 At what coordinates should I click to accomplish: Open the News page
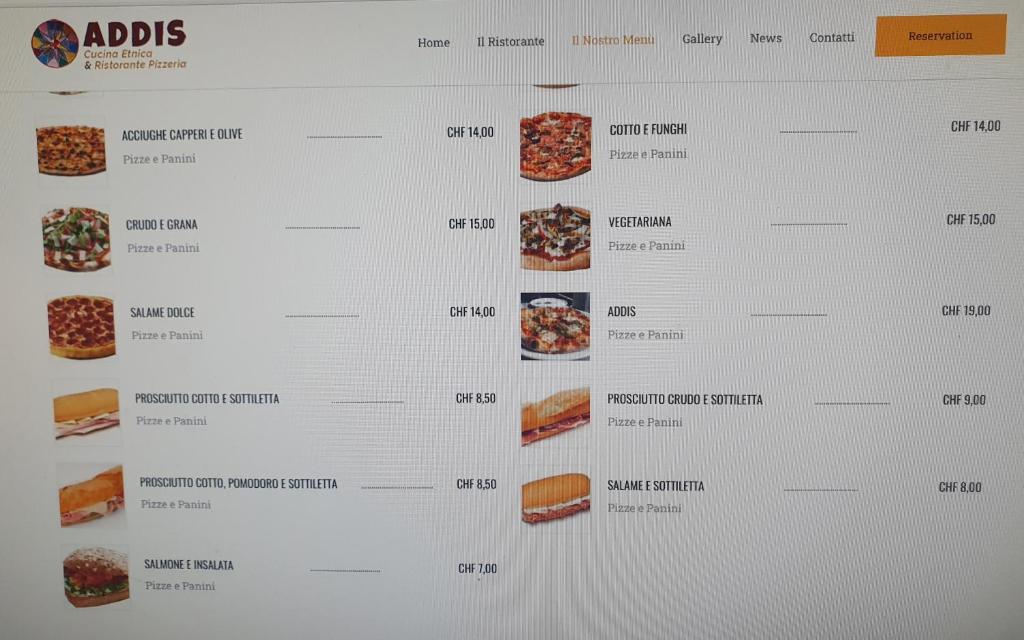766,38
